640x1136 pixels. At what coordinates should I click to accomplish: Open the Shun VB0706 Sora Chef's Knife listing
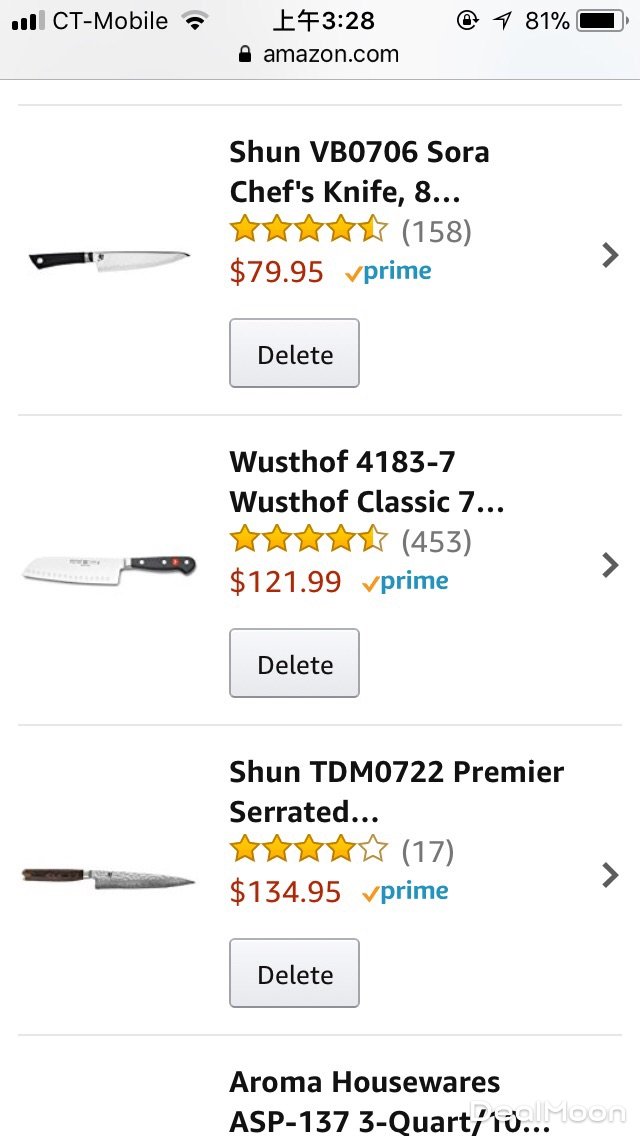point(359,171)
